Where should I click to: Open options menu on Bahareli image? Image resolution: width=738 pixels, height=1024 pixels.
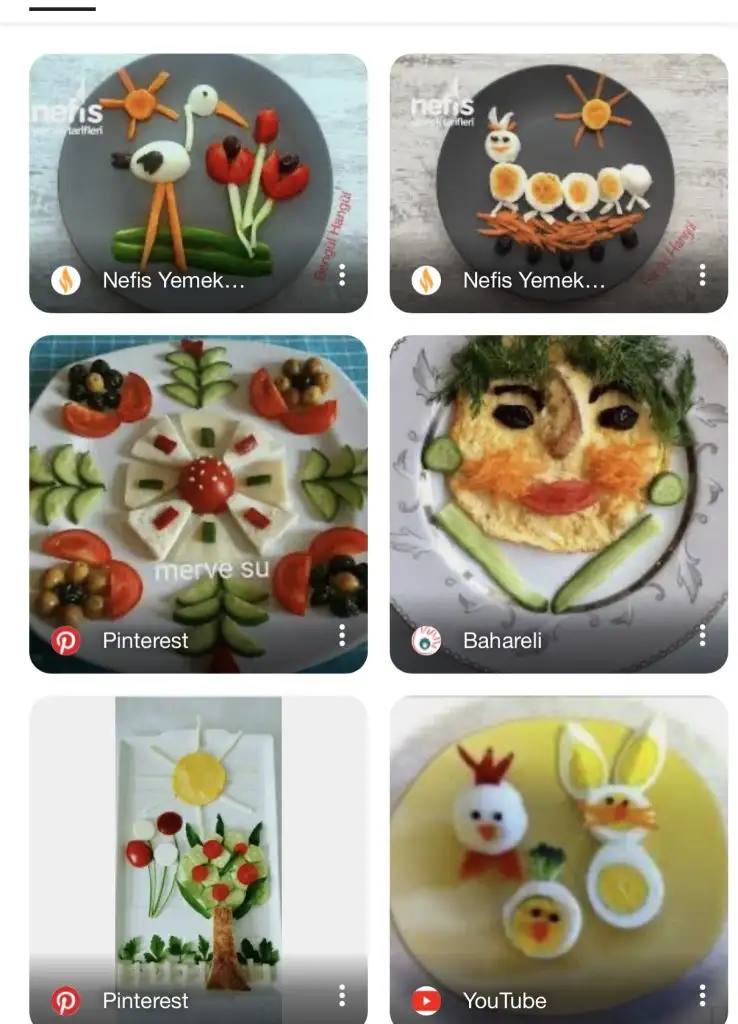pyautogui.click(x=702, y=635)
